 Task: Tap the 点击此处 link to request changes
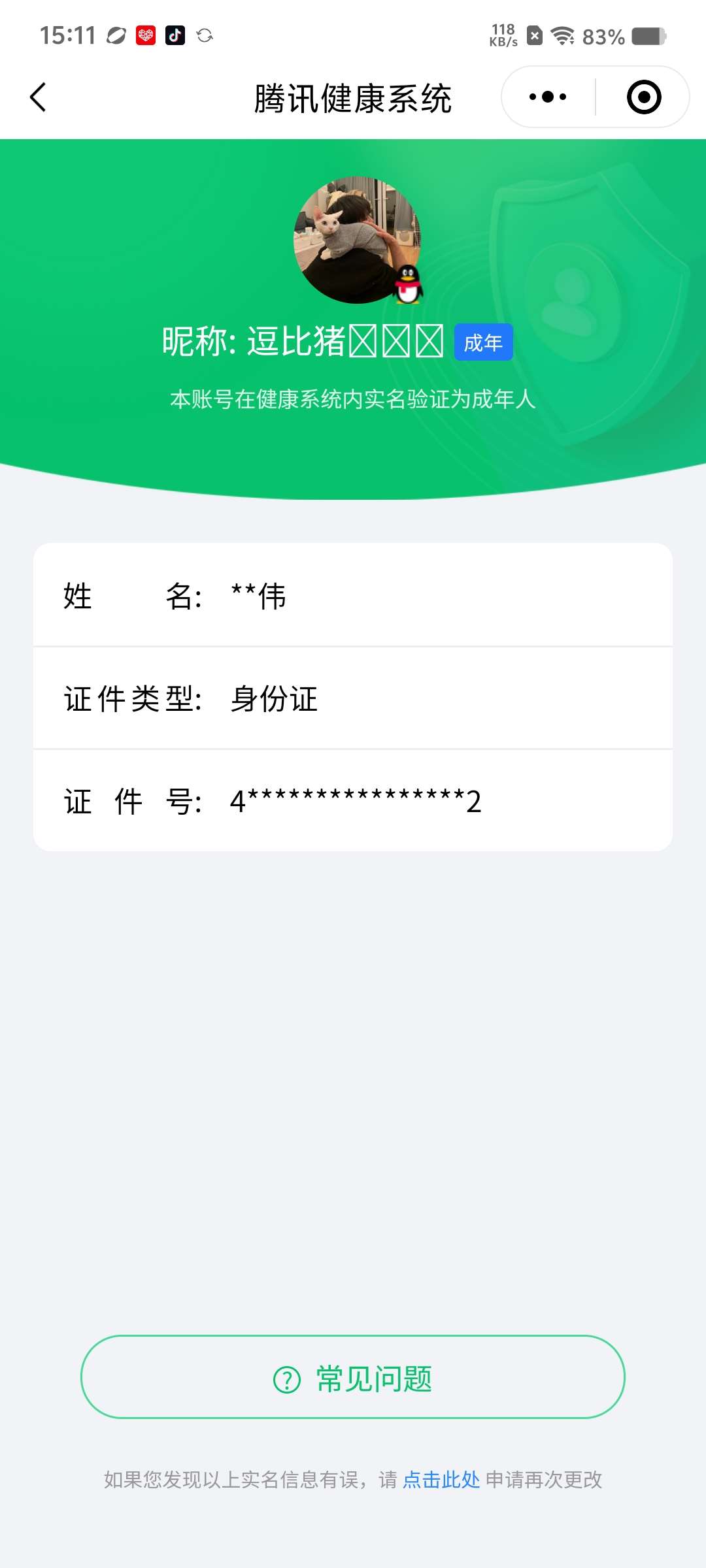[x=441, y=1479]
